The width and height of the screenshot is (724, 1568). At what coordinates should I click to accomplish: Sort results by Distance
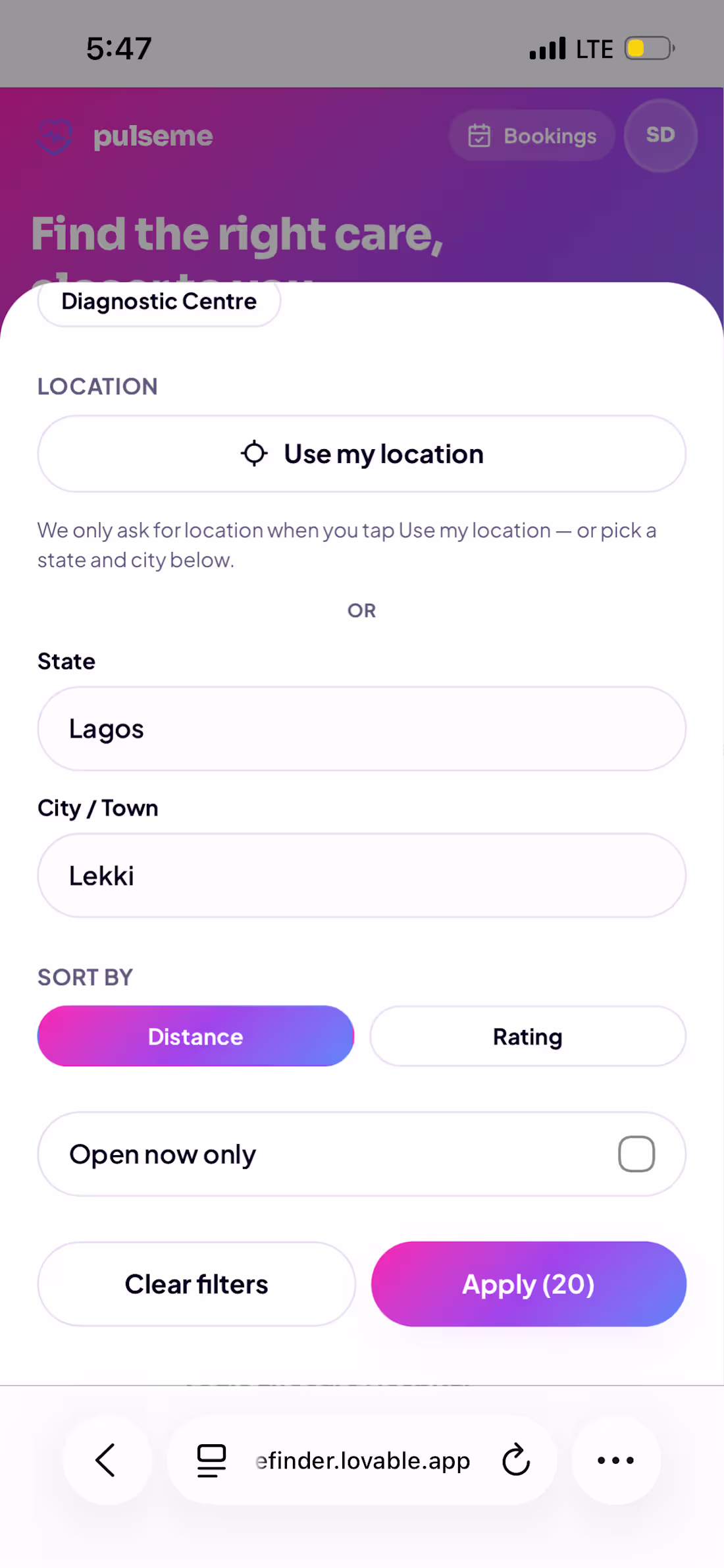coord(195,1036)
